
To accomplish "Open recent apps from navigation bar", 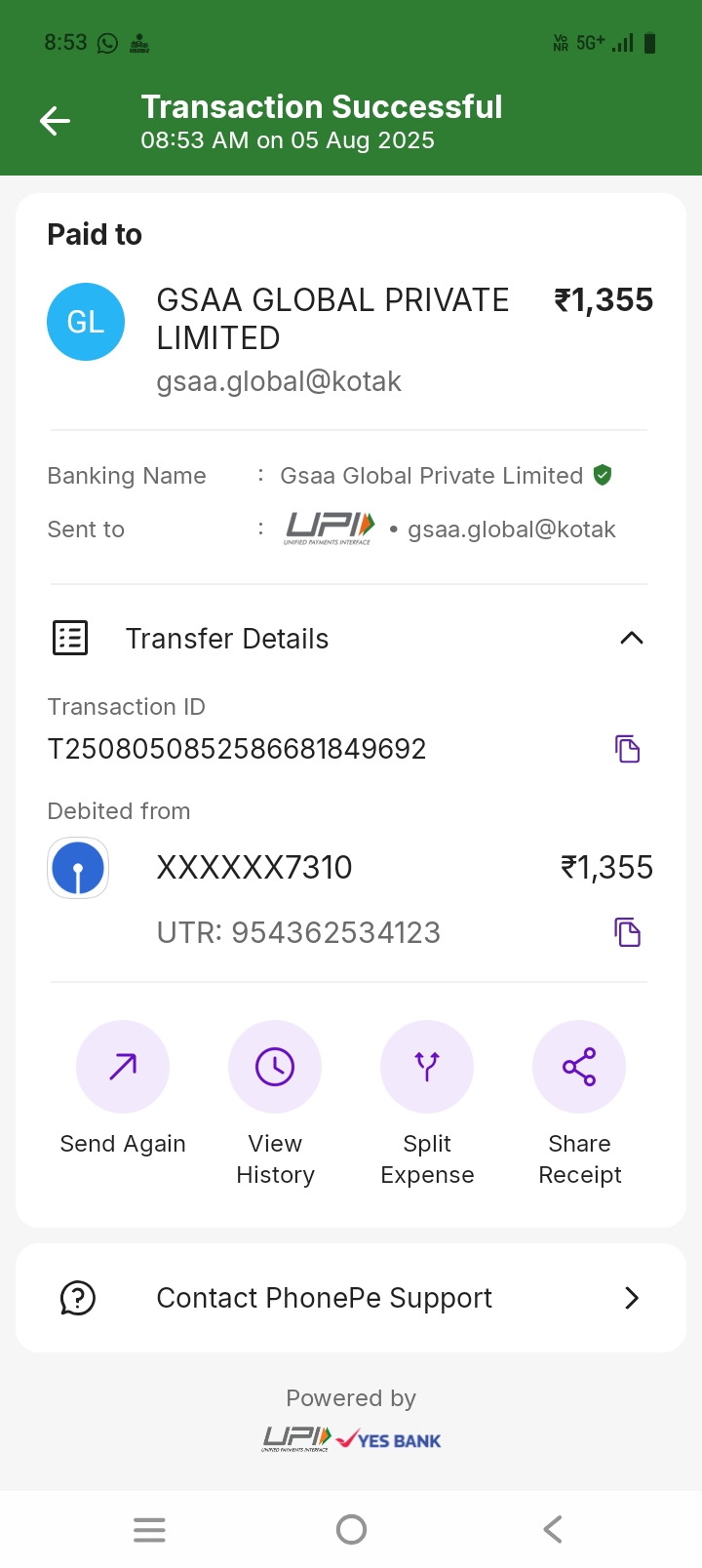I will (149, 1529).
